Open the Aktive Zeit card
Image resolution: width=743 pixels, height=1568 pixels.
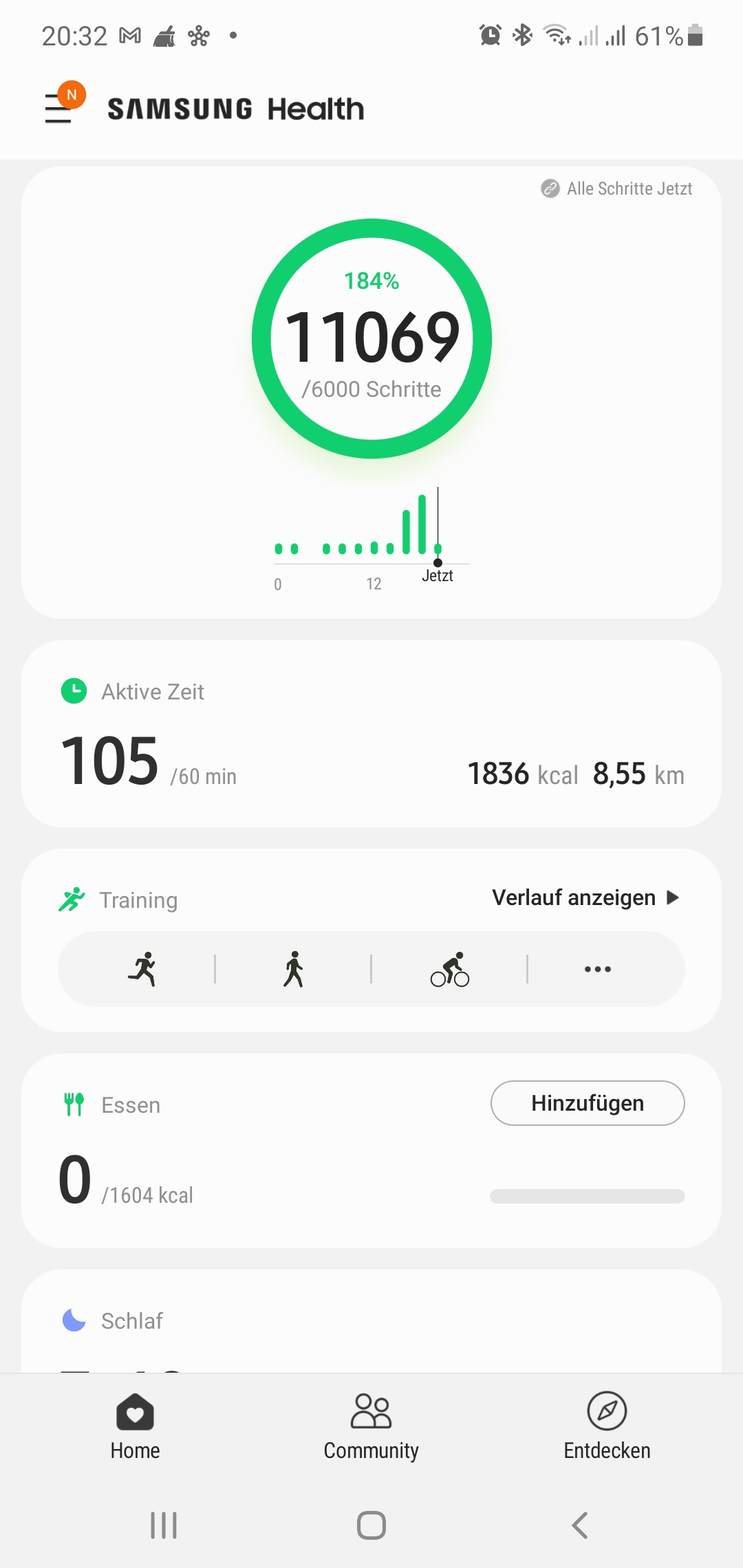coord(371,734)
